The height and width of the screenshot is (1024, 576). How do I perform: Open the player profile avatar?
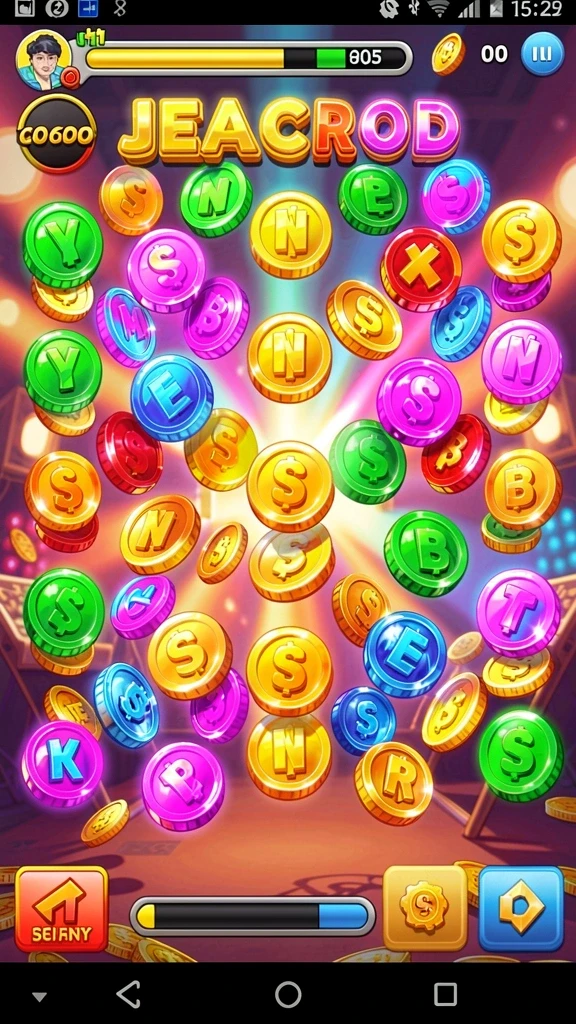[44, 60]
